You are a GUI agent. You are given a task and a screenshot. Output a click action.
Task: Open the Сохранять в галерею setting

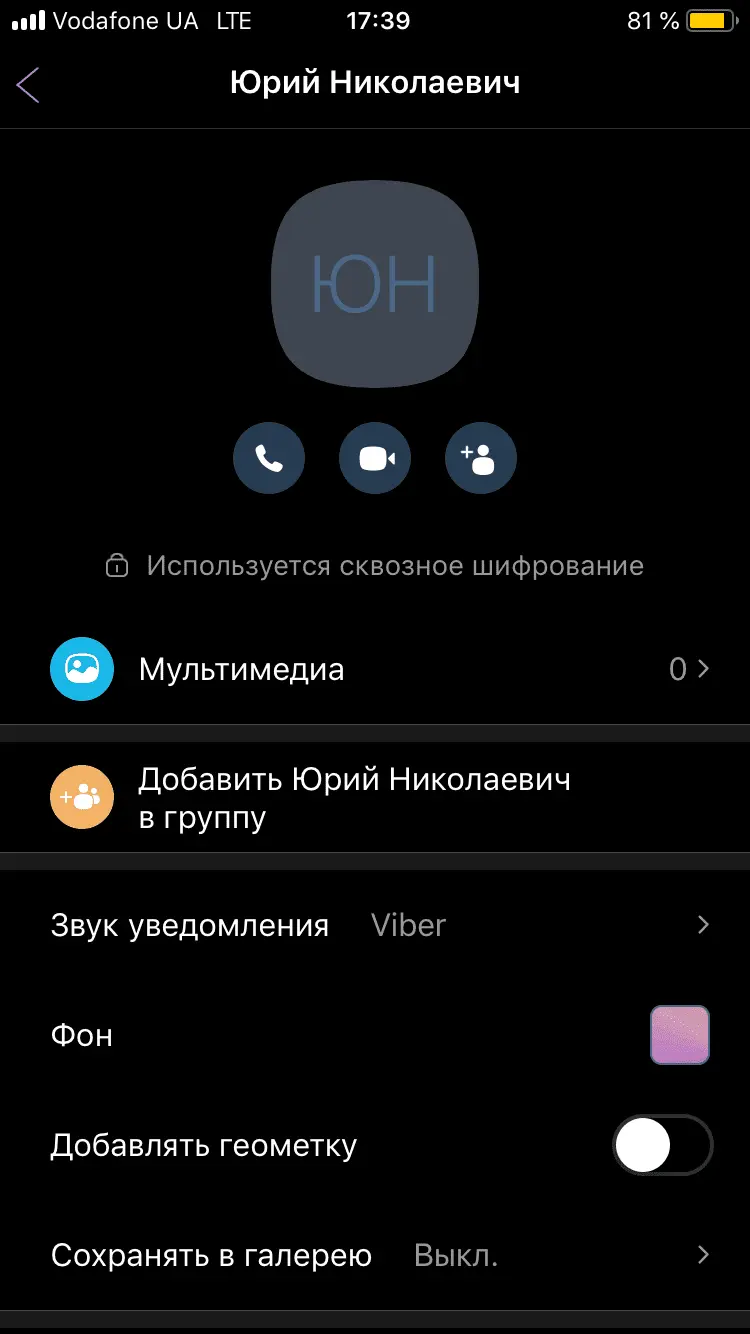375,1256
